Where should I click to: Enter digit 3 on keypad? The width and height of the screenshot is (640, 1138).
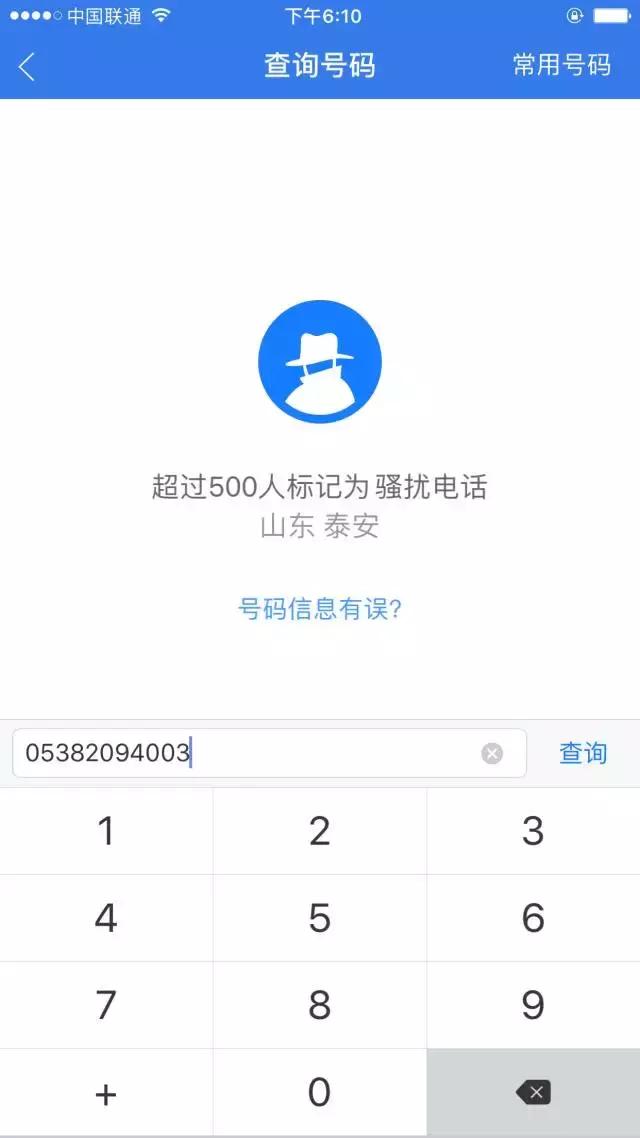pos(533,831)
